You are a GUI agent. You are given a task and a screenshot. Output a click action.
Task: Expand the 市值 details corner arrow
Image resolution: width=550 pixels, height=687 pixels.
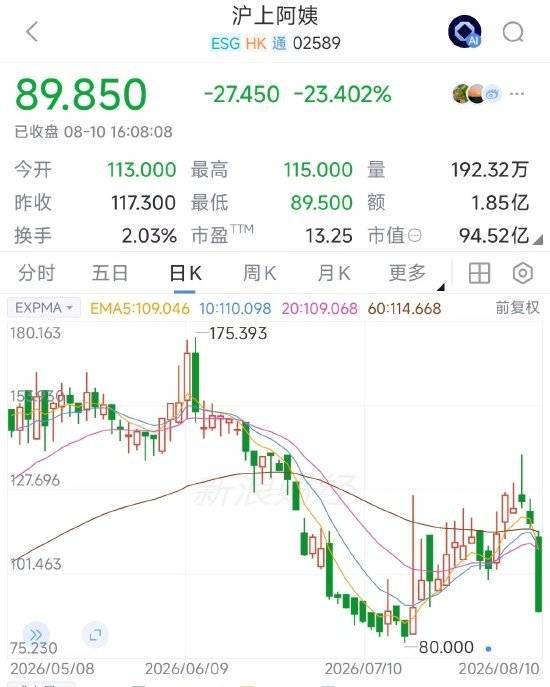[539, 240]
